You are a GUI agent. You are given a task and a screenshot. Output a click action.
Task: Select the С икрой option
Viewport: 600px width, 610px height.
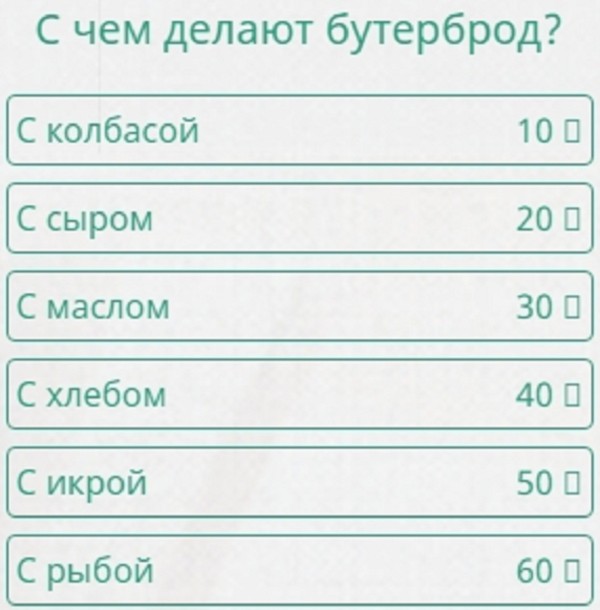[x=300, y=483]
